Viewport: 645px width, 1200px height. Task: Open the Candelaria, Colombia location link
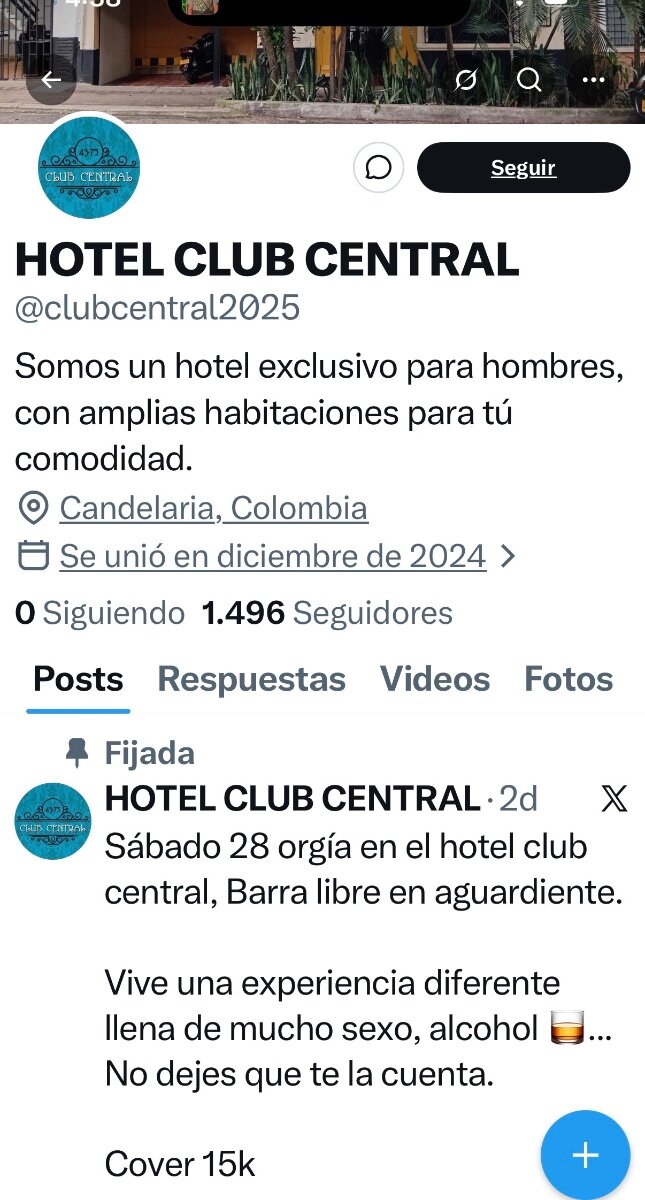click(213, 508)
